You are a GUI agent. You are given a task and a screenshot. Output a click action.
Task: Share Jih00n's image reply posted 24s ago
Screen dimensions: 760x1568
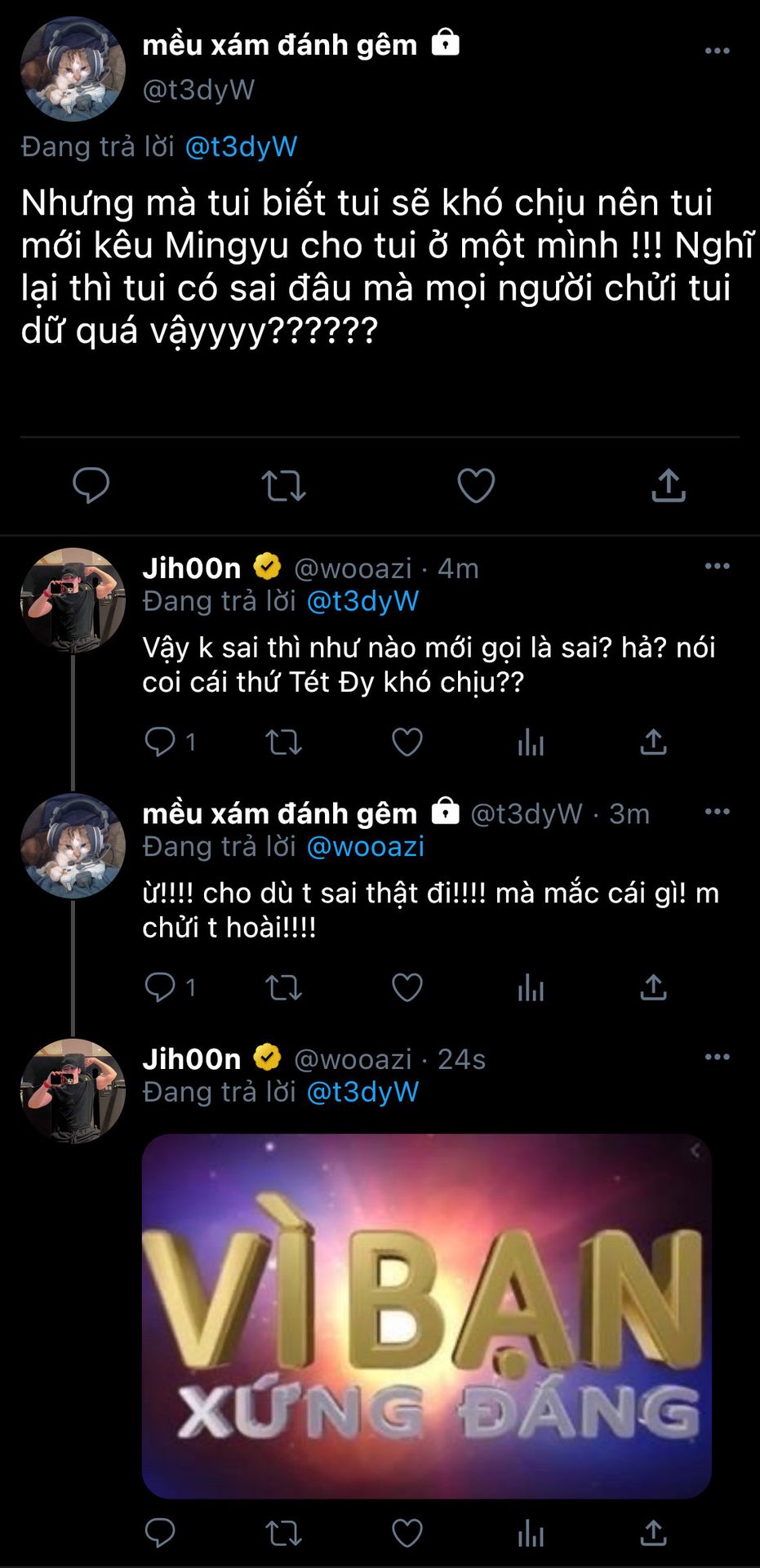653,1533
